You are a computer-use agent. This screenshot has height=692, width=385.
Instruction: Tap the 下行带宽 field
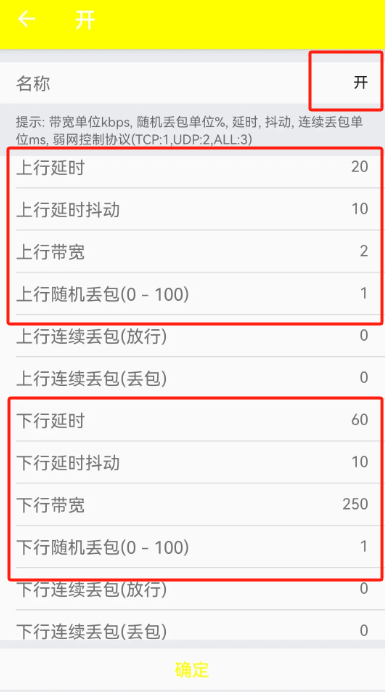[192, 505]
